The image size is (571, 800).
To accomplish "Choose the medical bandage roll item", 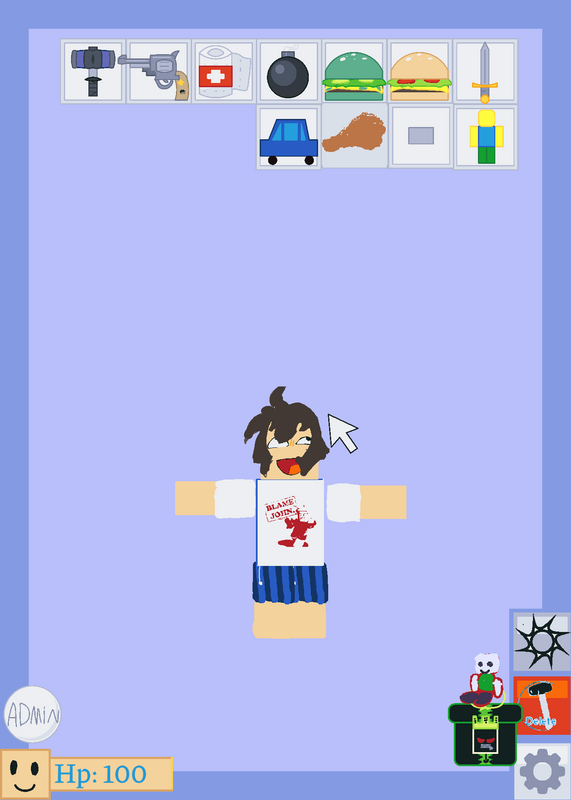I will pos(224,71).
